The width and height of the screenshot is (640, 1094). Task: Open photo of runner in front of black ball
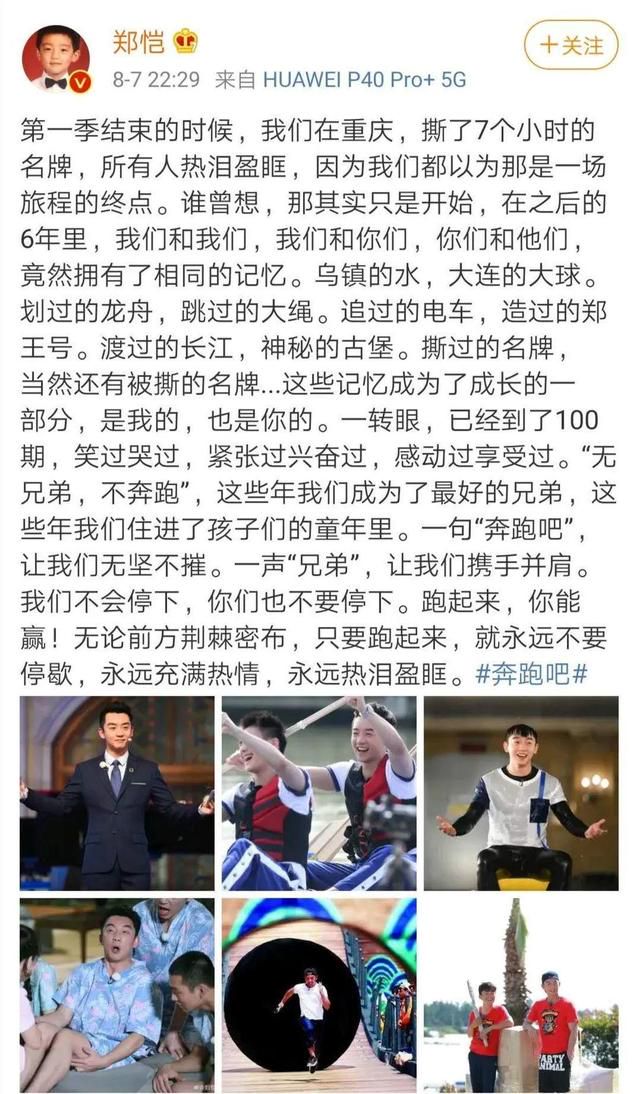tap(319, 996)
